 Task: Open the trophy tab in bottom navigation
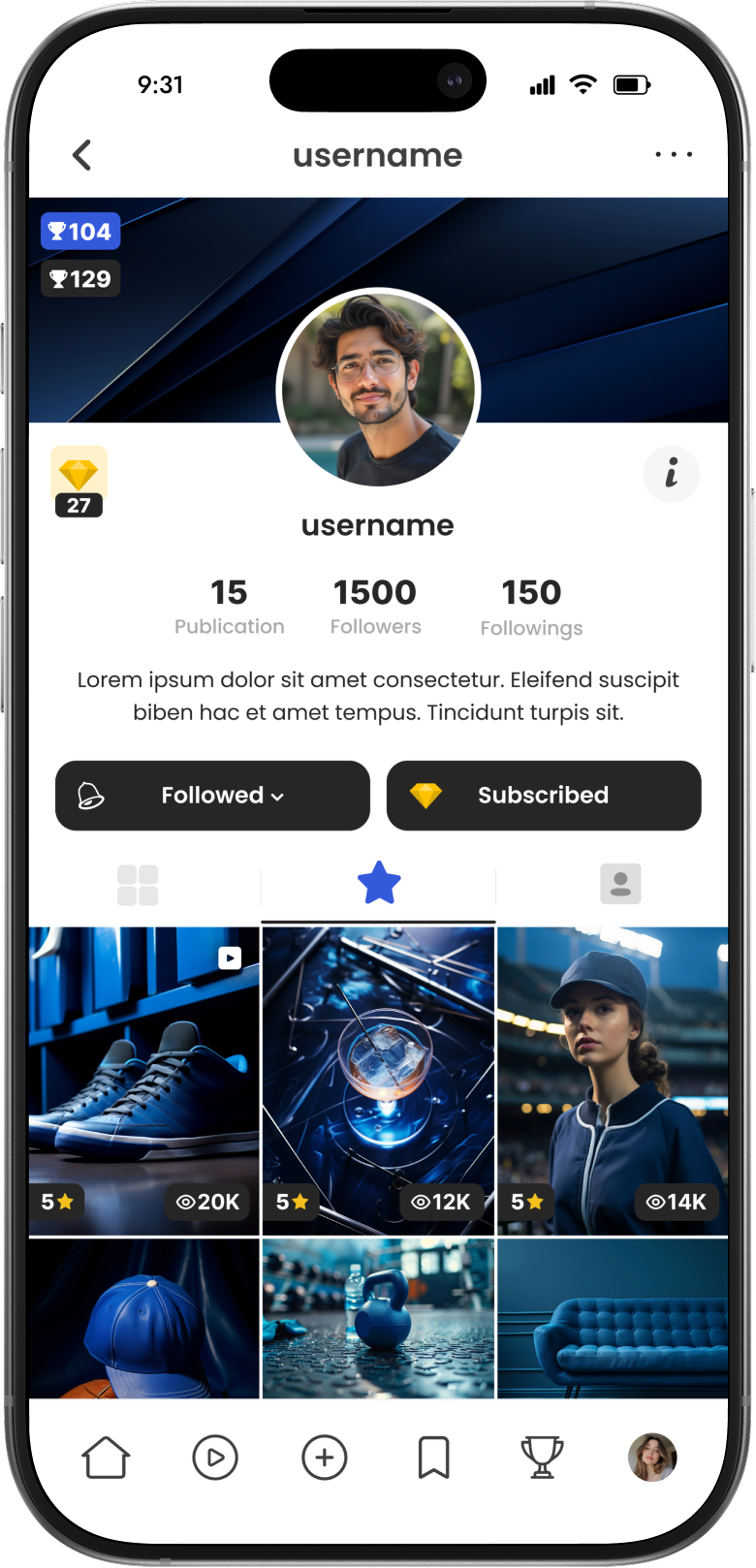pyautogui.click(x=542, y=1457)
